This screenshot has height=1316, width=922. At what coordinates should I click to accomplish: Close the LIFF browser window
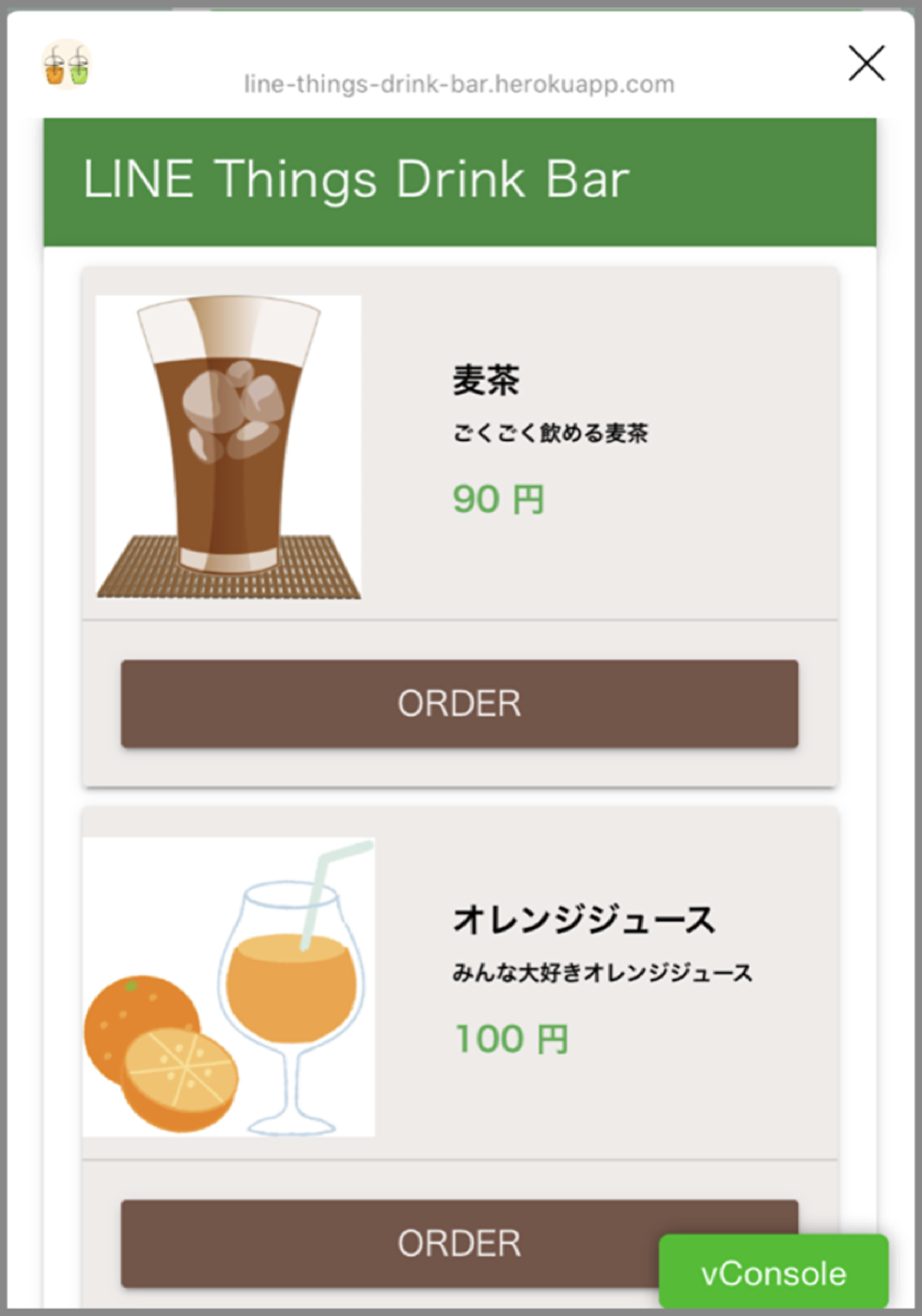(866, 64)
